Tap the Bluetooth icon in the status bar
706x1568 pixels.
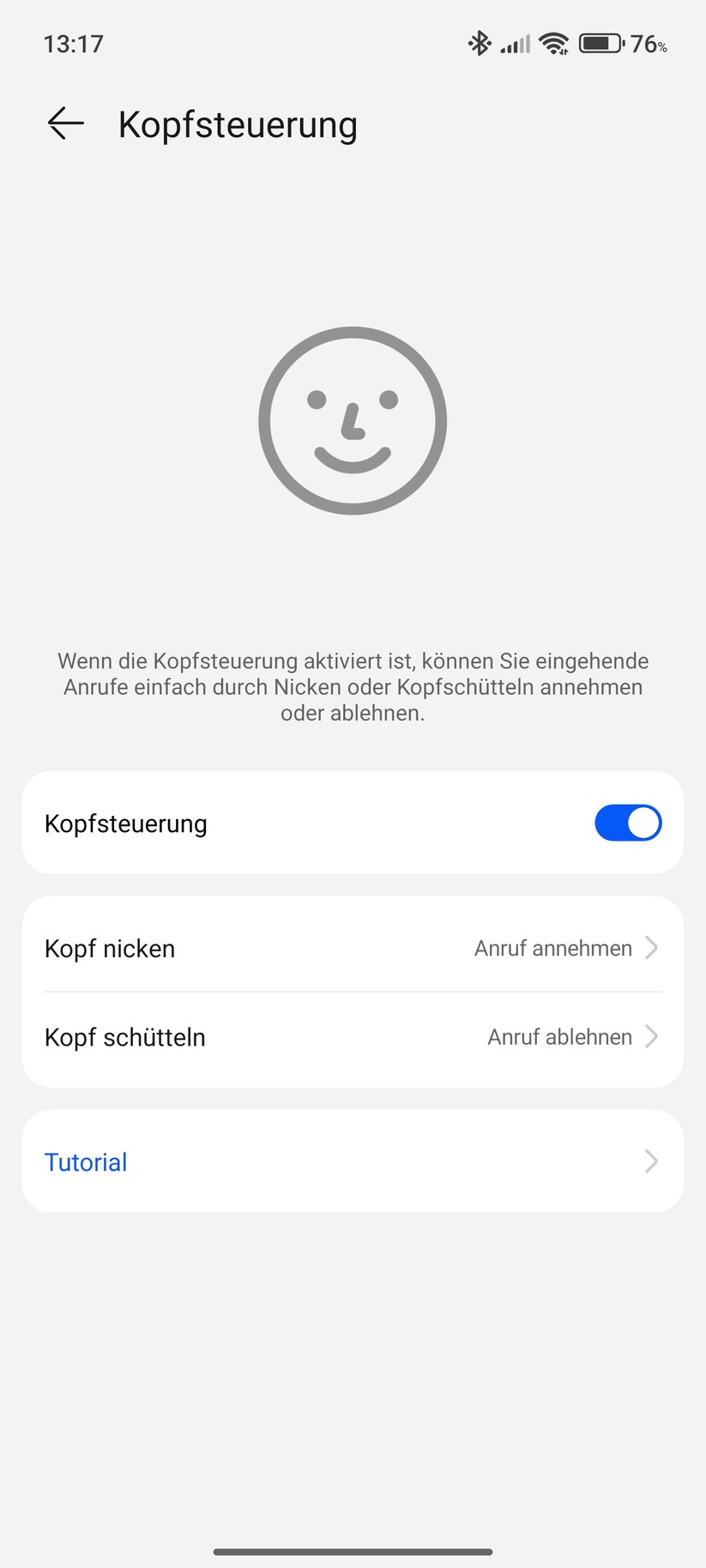(480, 42)
